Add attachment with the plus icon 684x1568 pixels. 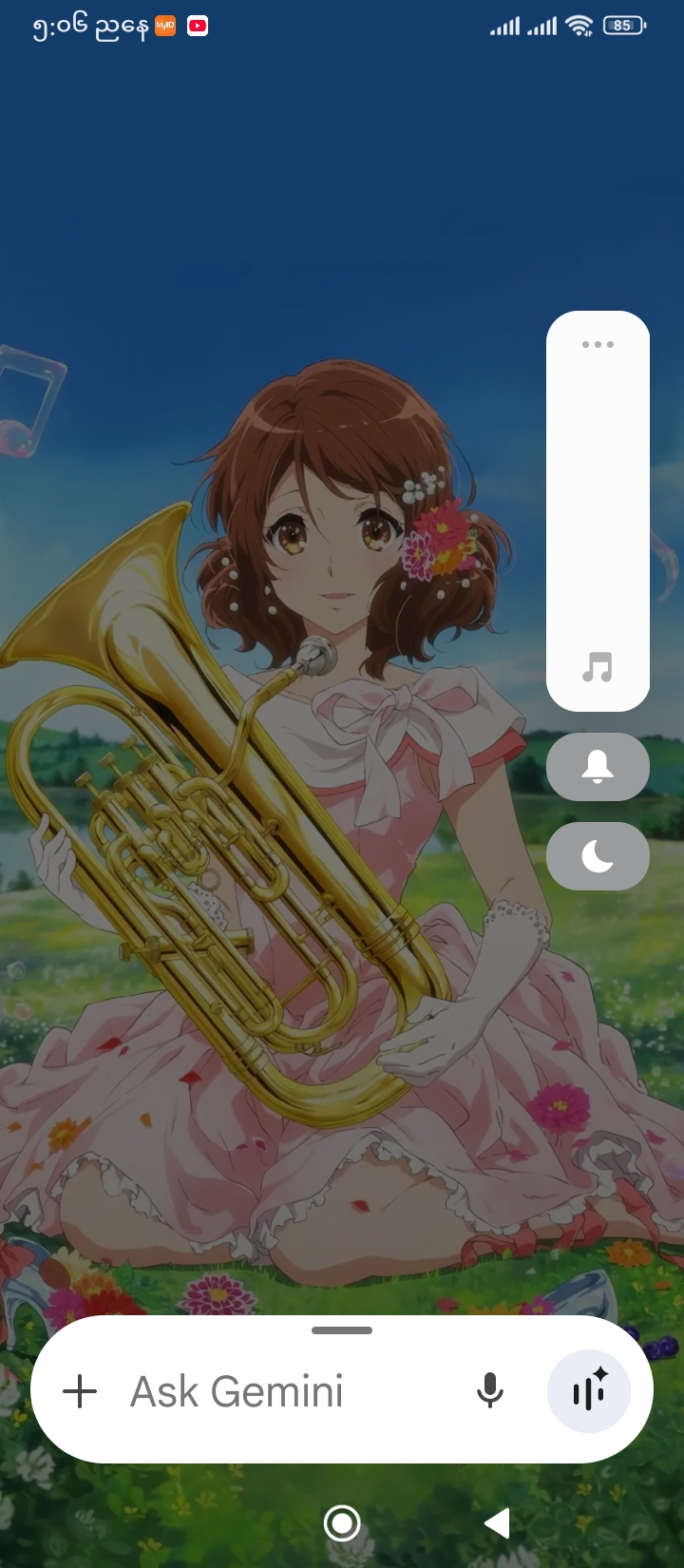81,1391
